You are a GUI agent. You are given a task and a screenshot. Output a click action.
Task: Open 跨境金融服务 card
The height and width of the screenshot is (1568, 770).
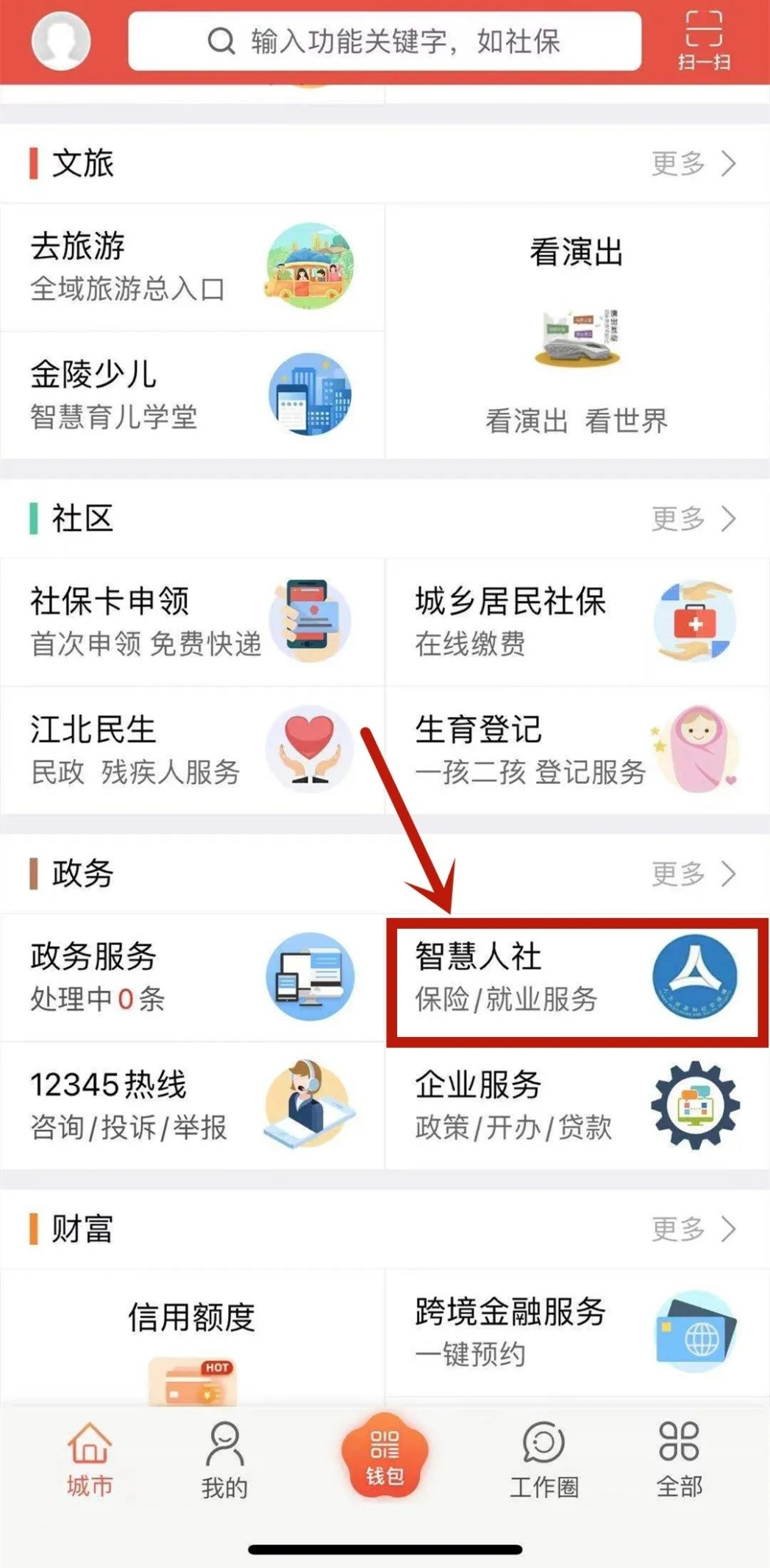tap(577, 1331)
